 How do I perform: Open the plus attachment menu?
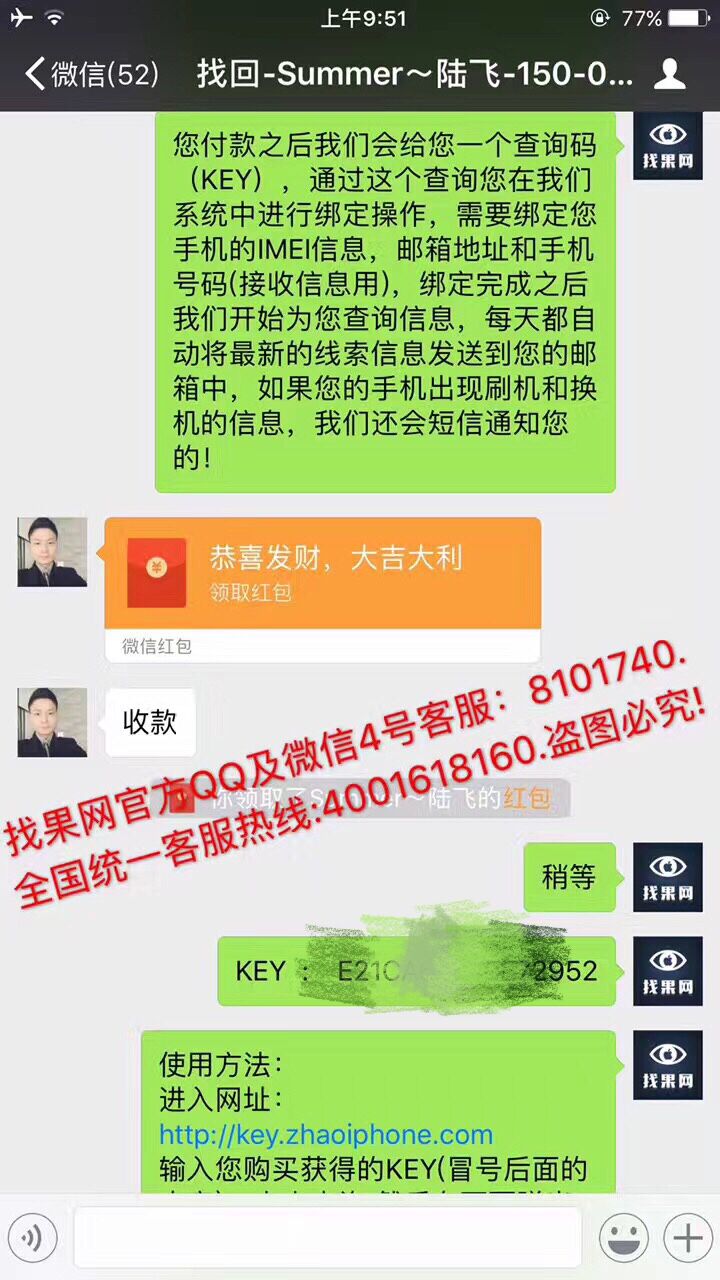click(686, 1238)
